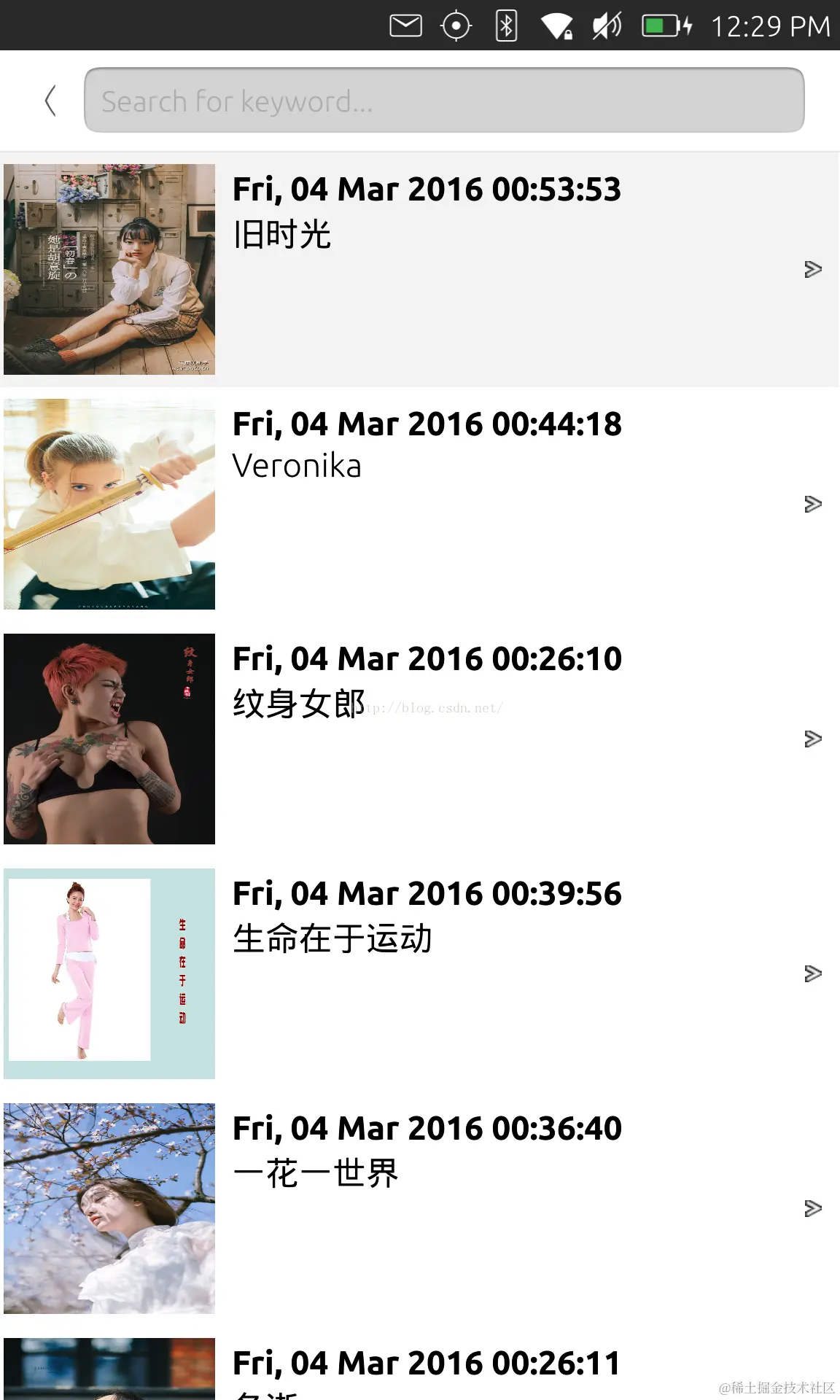Screen dimensions: 840x1400
Task: View the 生命在于运动 cover photo
Action: click(109, 973)
